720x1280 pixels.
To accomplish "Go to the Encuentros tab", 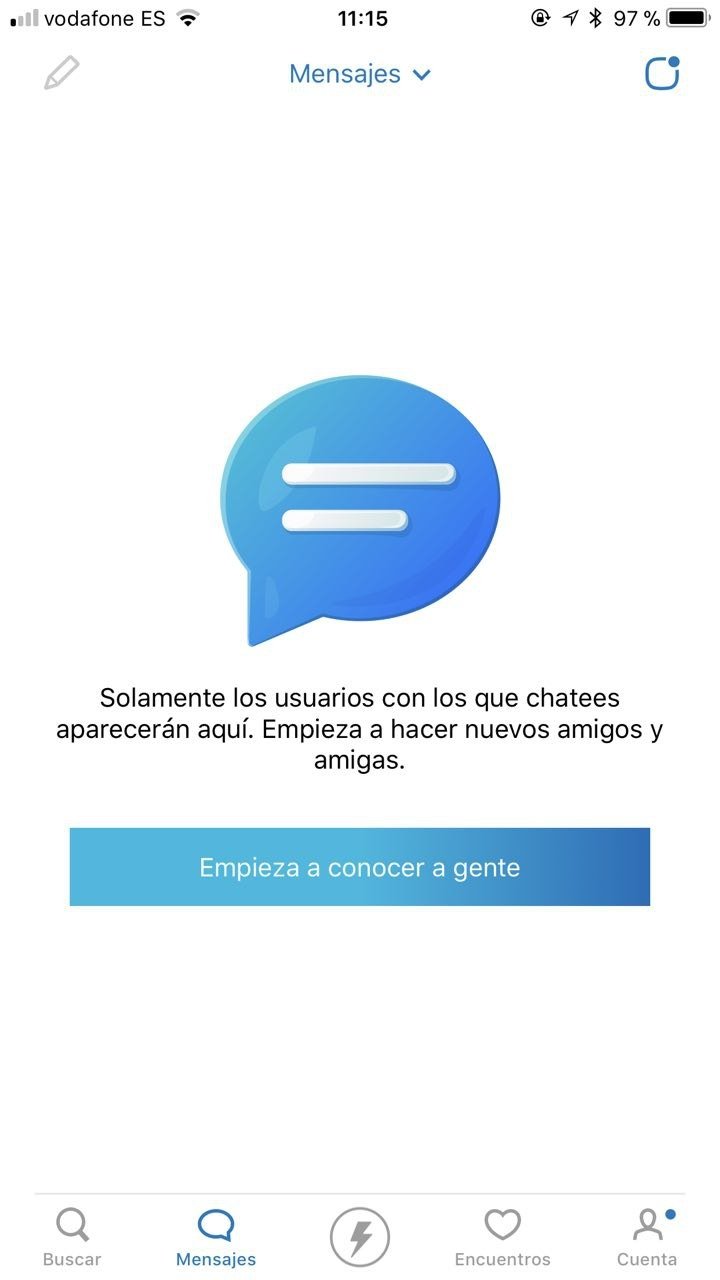I will pos(503,1238).
